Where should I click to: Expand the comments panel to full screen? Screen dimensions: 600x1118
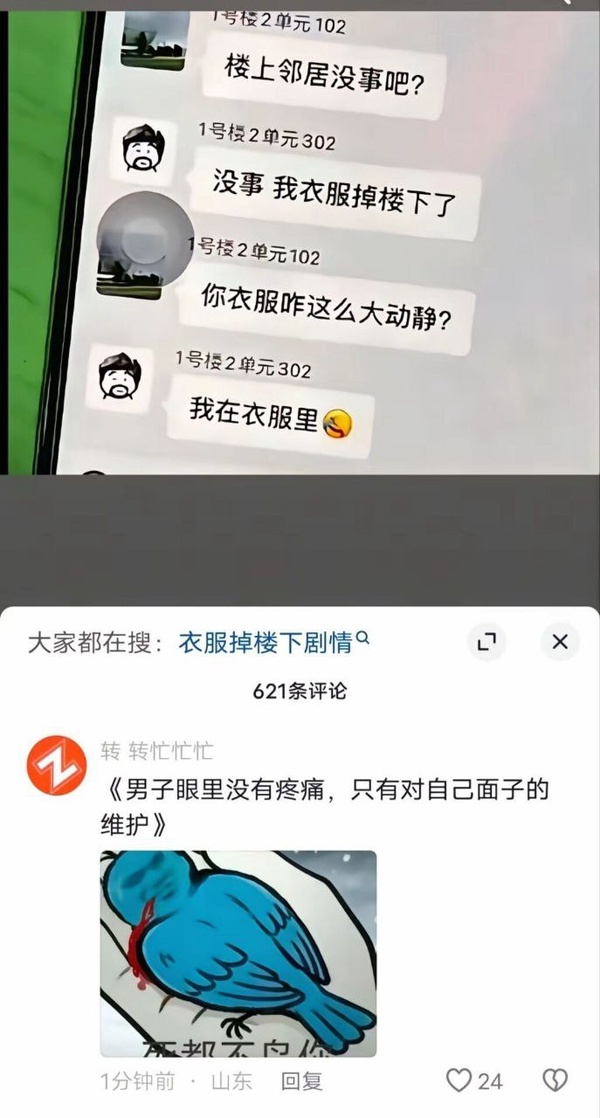click(487, 642)
